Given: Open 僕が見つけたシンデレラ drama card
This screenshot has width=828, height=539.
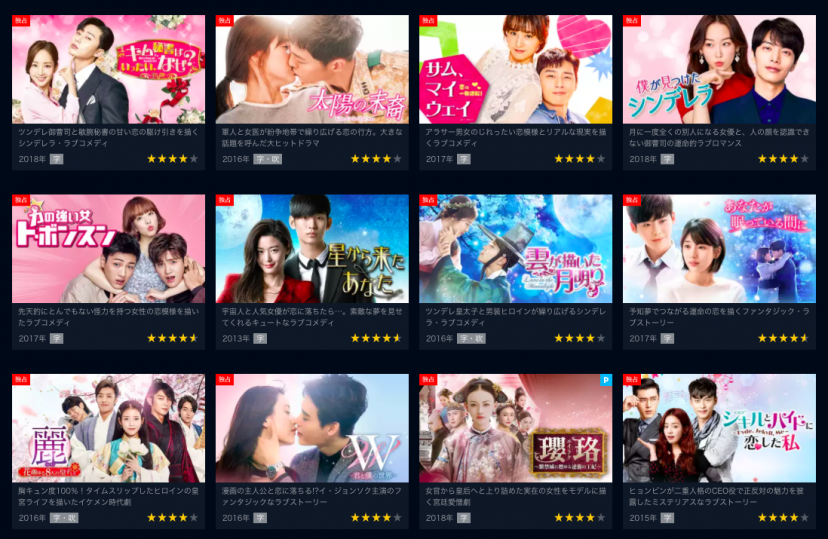Looking at the screenshot, I should click(720, 69).
